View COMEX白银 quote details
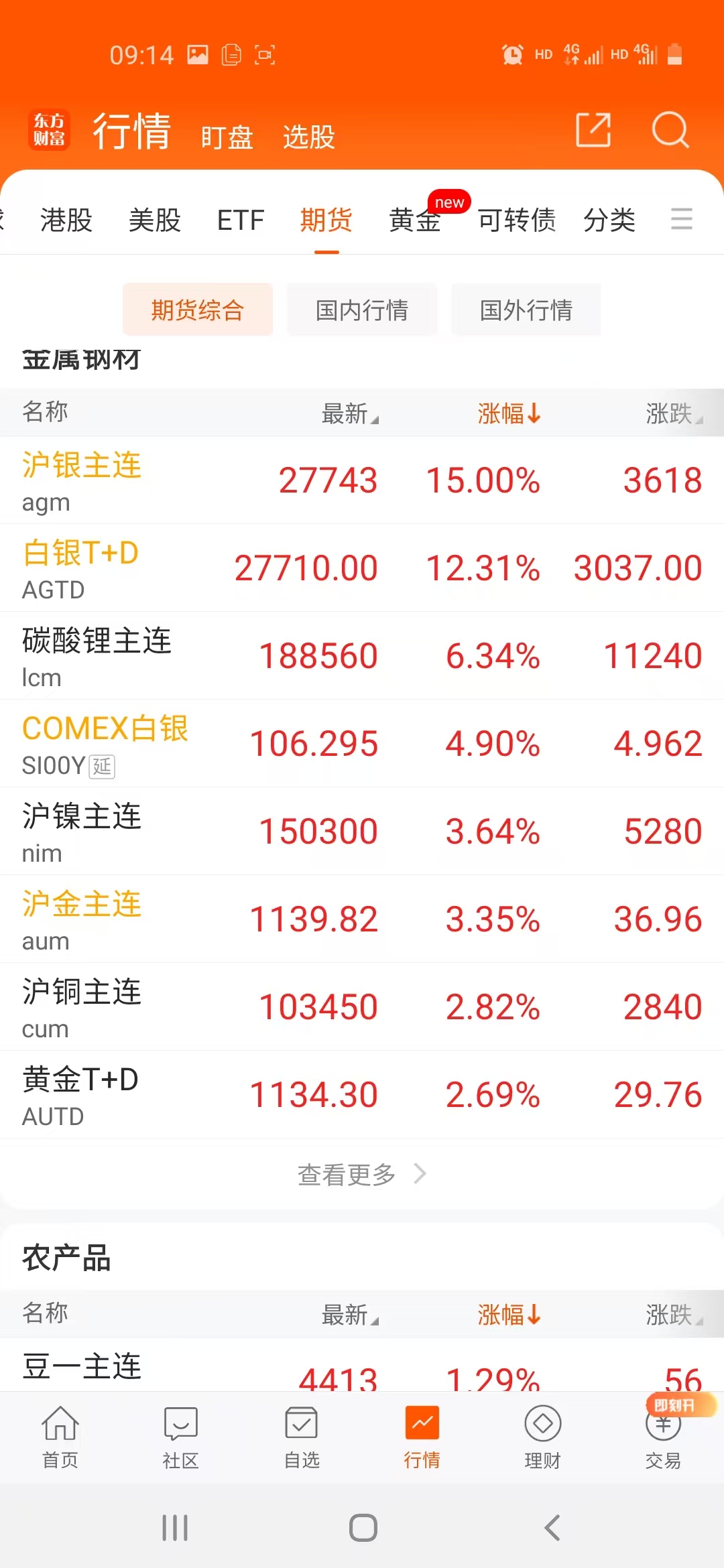The height and width of the screenshot is (1568, 724). tap(362, 744)
